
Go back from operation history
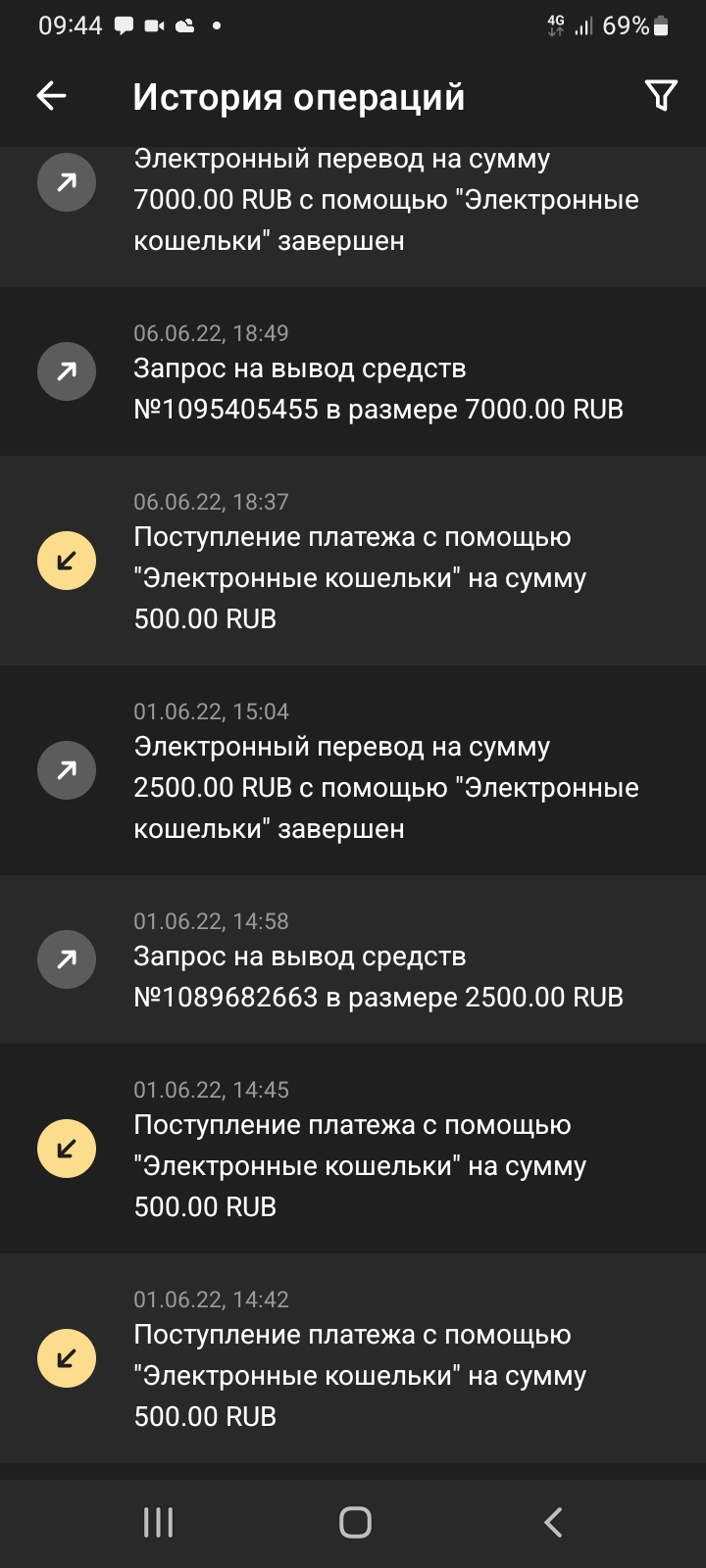[x=51, y=95]
